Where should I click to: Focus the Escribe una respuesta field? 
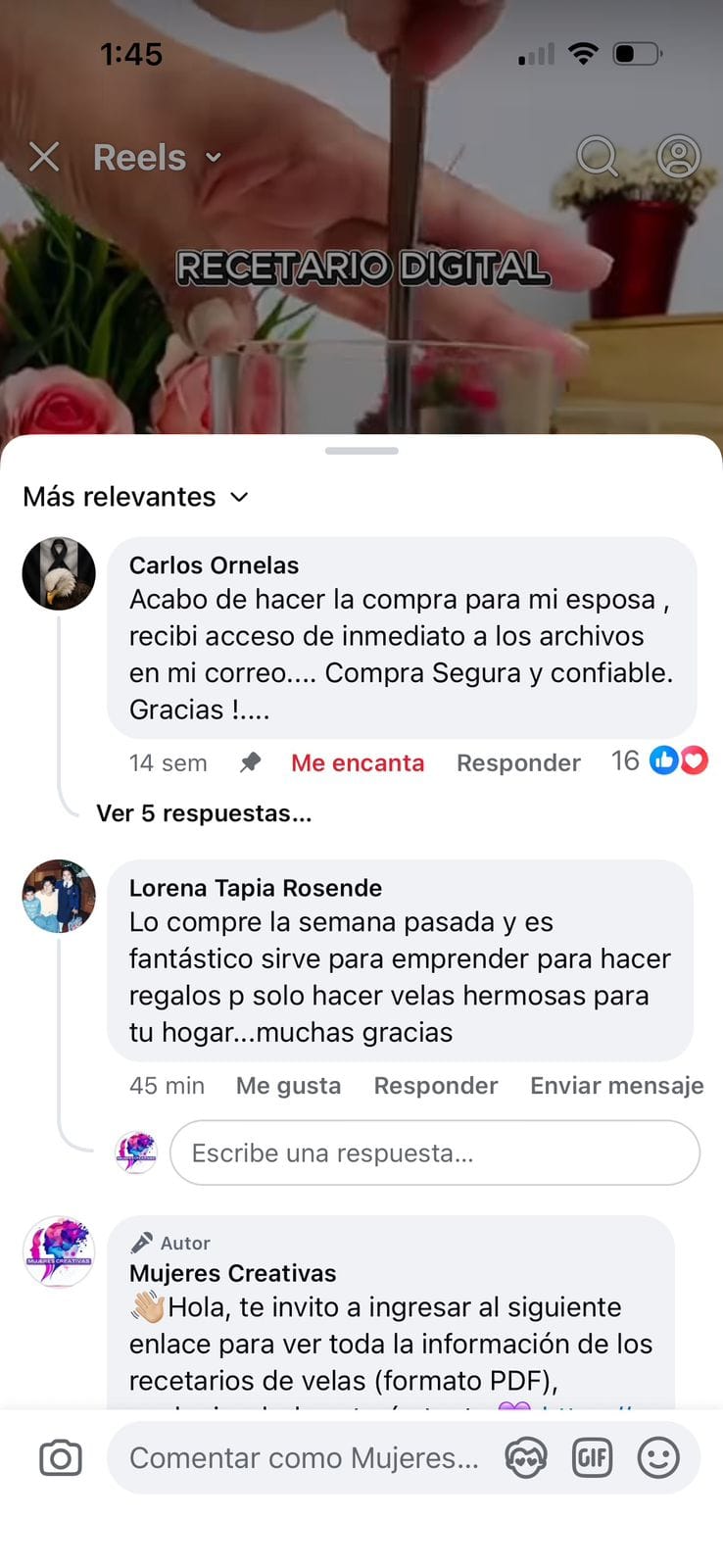pos(434,1152)
